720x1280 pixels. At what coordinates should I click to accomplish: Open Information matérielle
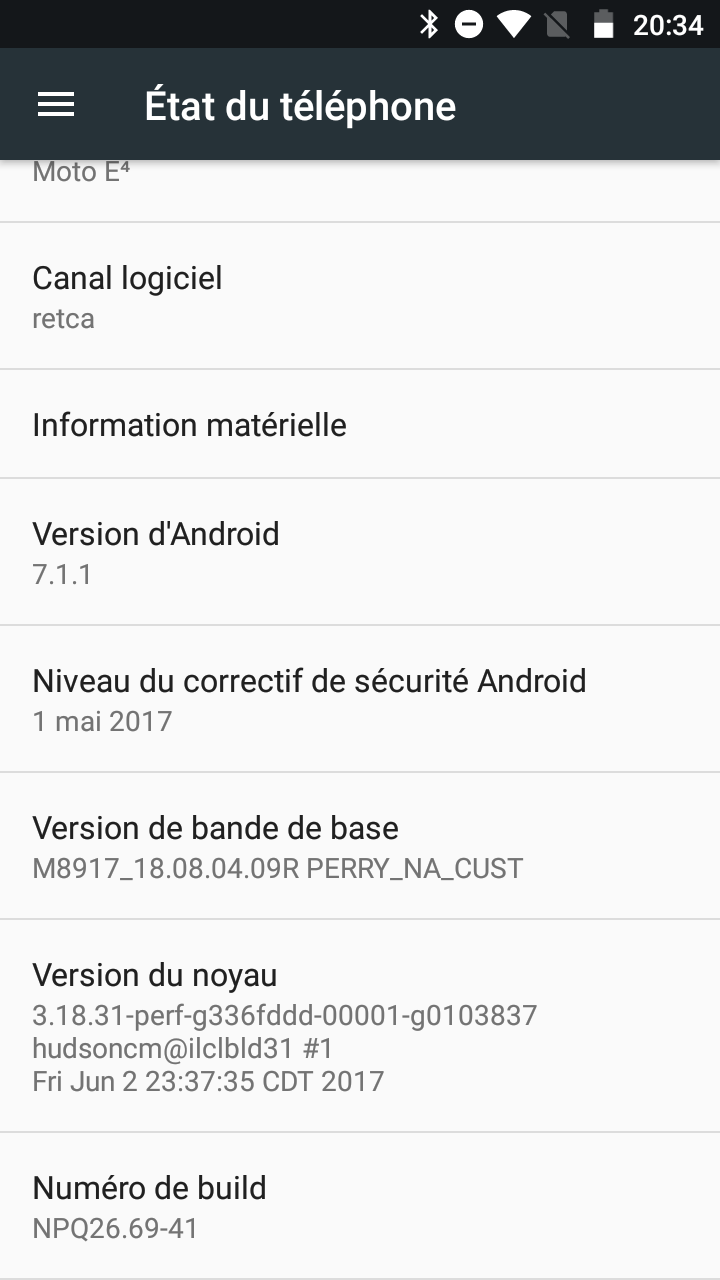[x=360, y=425]
